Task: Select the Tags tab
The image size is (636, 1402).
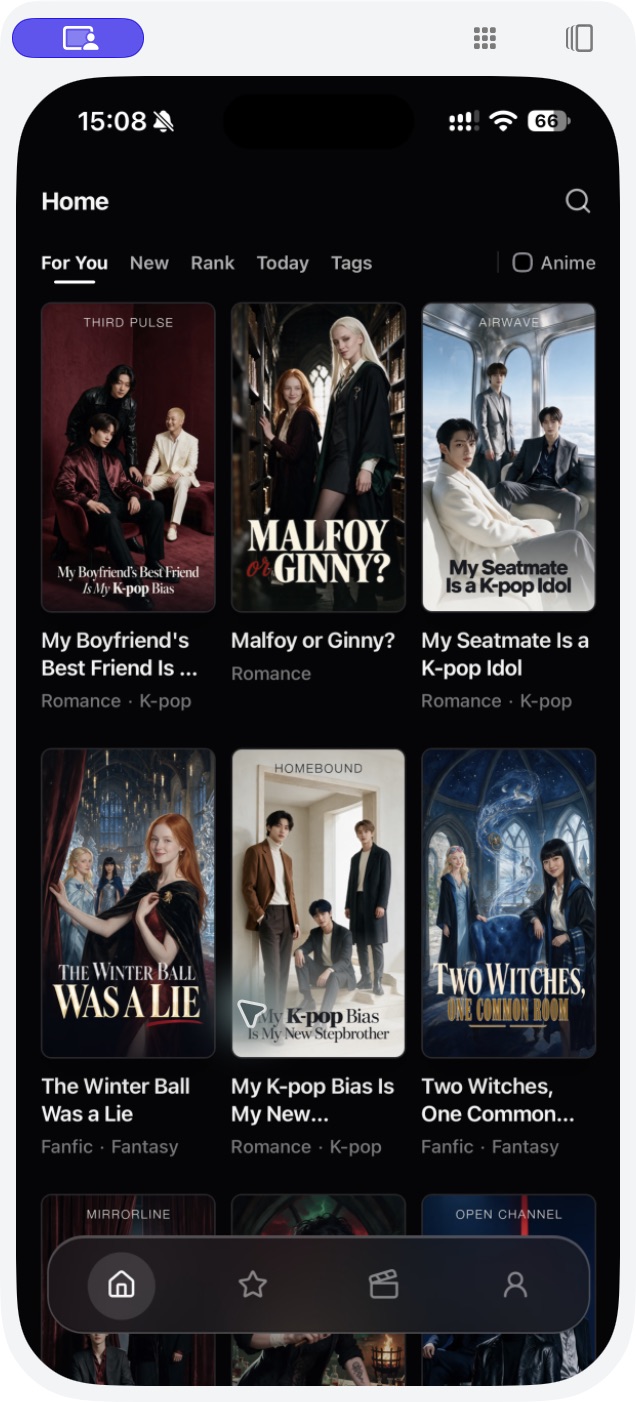Action: [351, 263]
